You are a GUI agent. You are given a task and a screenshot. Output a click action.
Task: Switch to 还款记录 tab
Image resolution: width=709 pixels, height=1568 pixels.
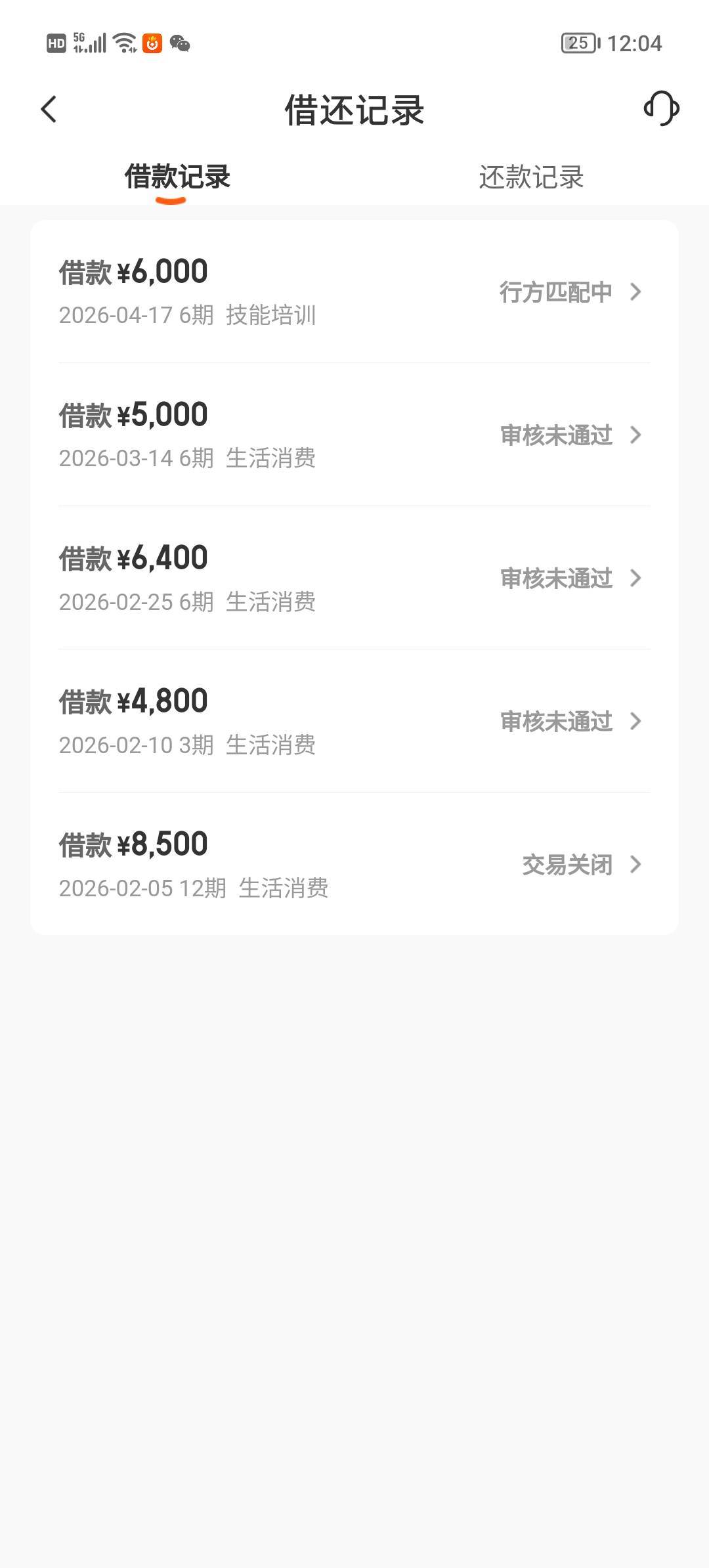(x=531, y=177)
